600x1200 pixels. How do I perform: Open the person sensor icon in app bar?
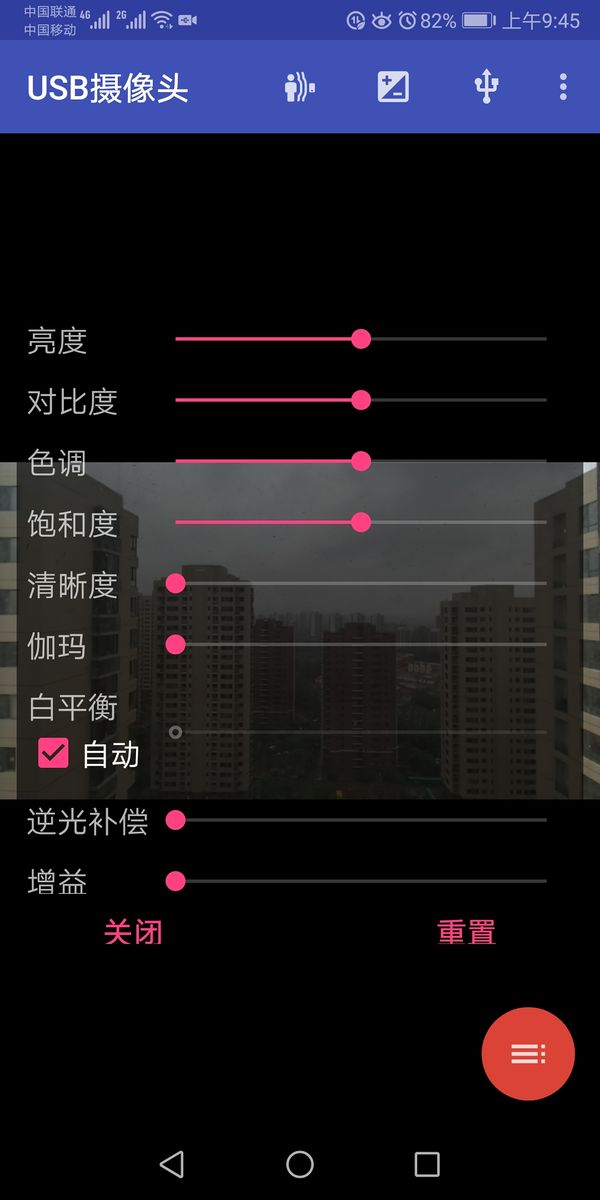299,87
